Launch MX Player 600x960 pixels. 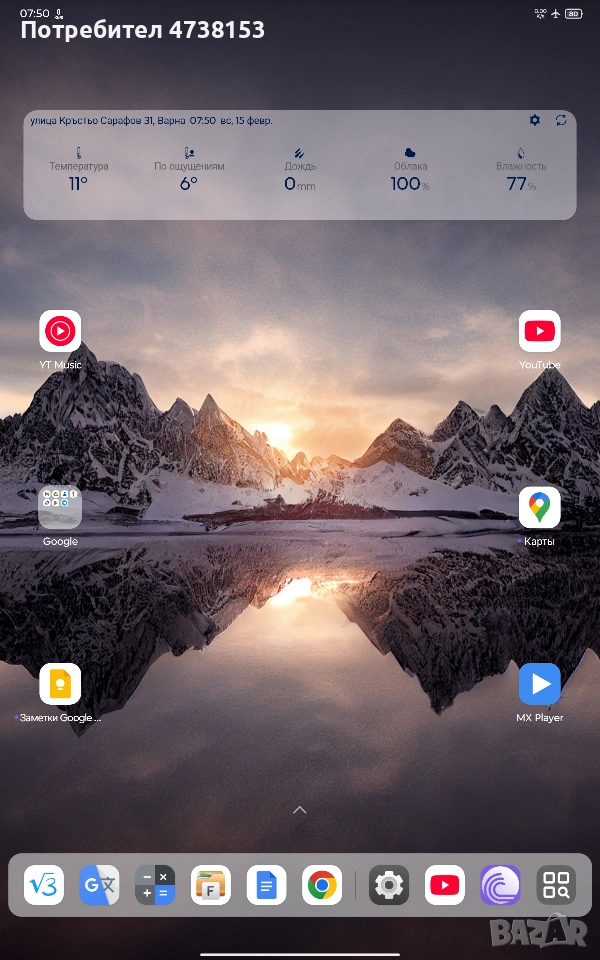539,684
